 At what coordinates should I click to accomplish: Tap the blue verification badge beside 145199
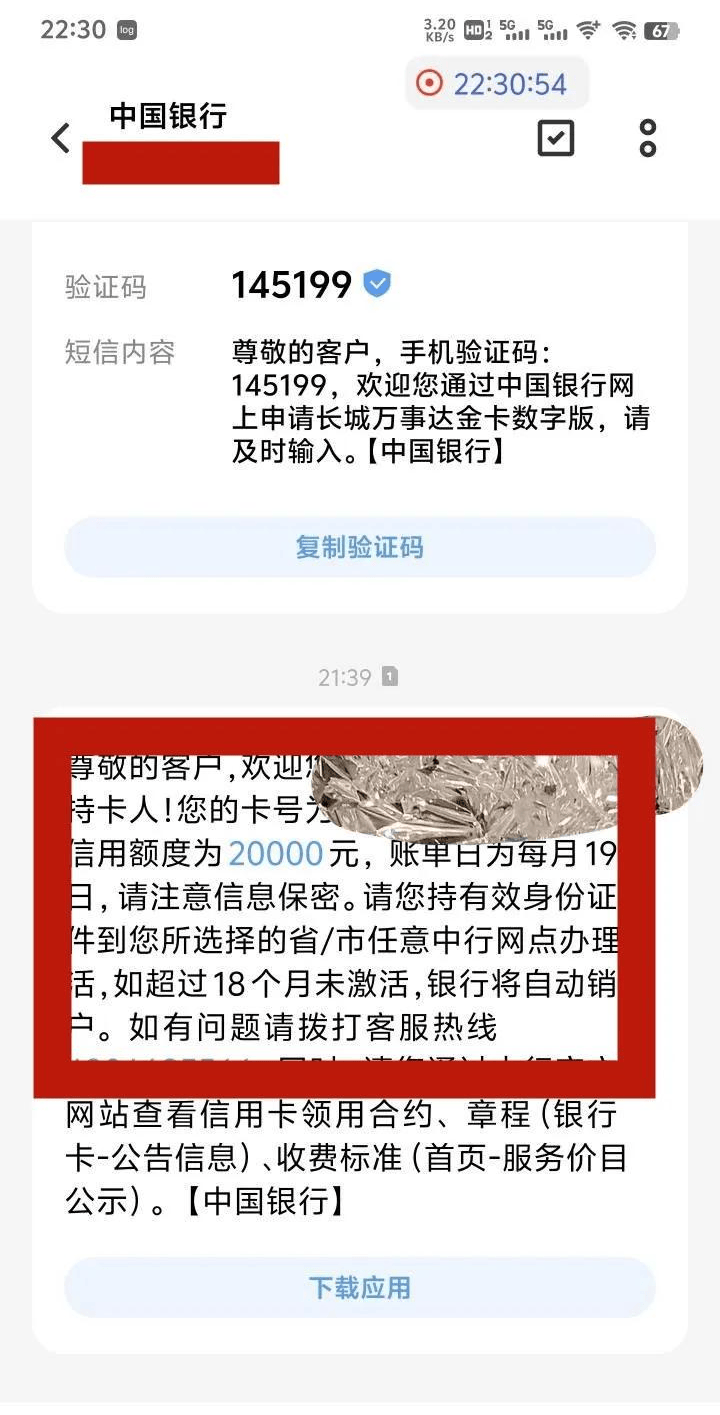click(377, 283)
